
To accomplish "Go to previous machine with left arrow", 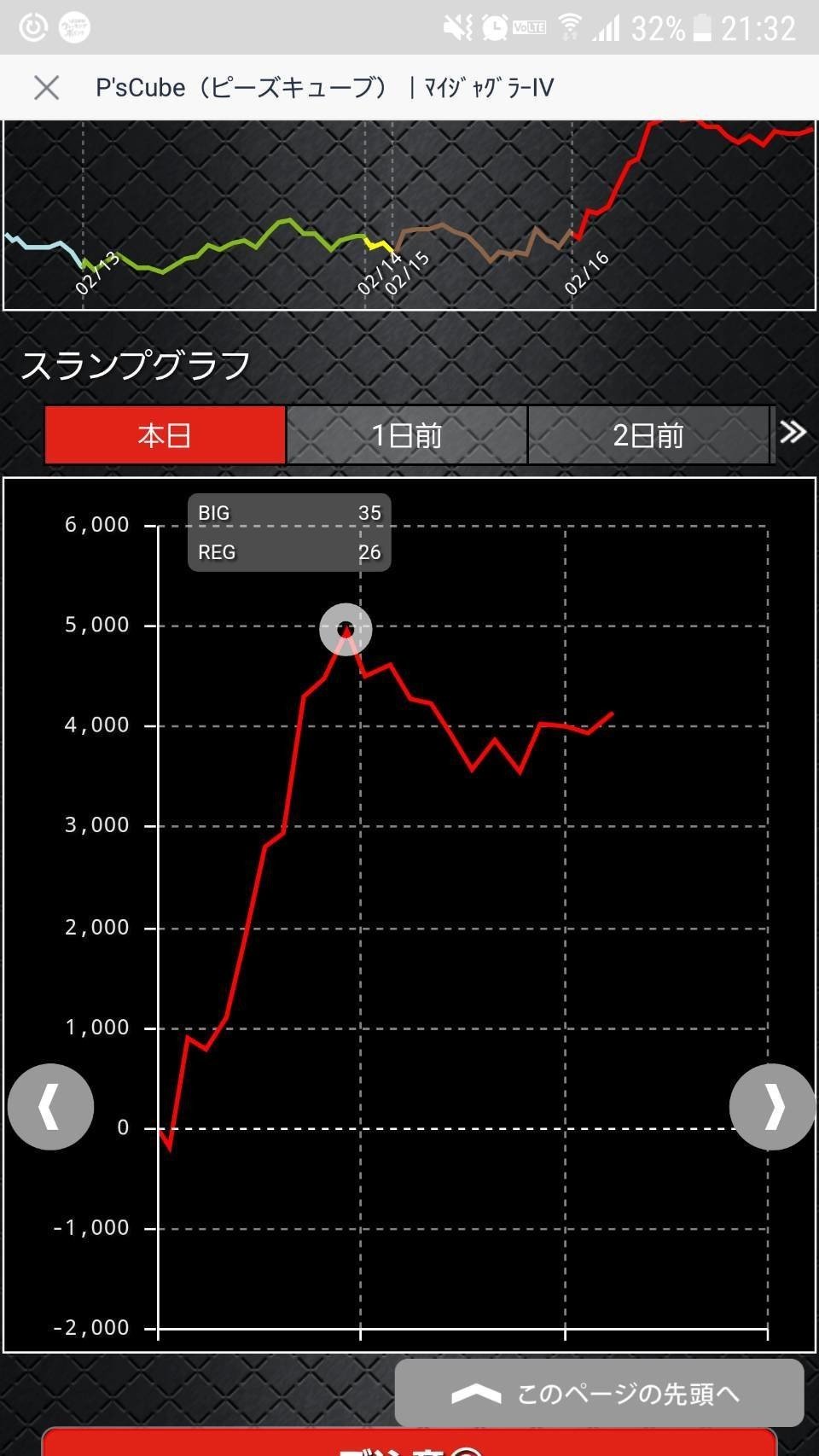I will click(x=50, y=1107).
